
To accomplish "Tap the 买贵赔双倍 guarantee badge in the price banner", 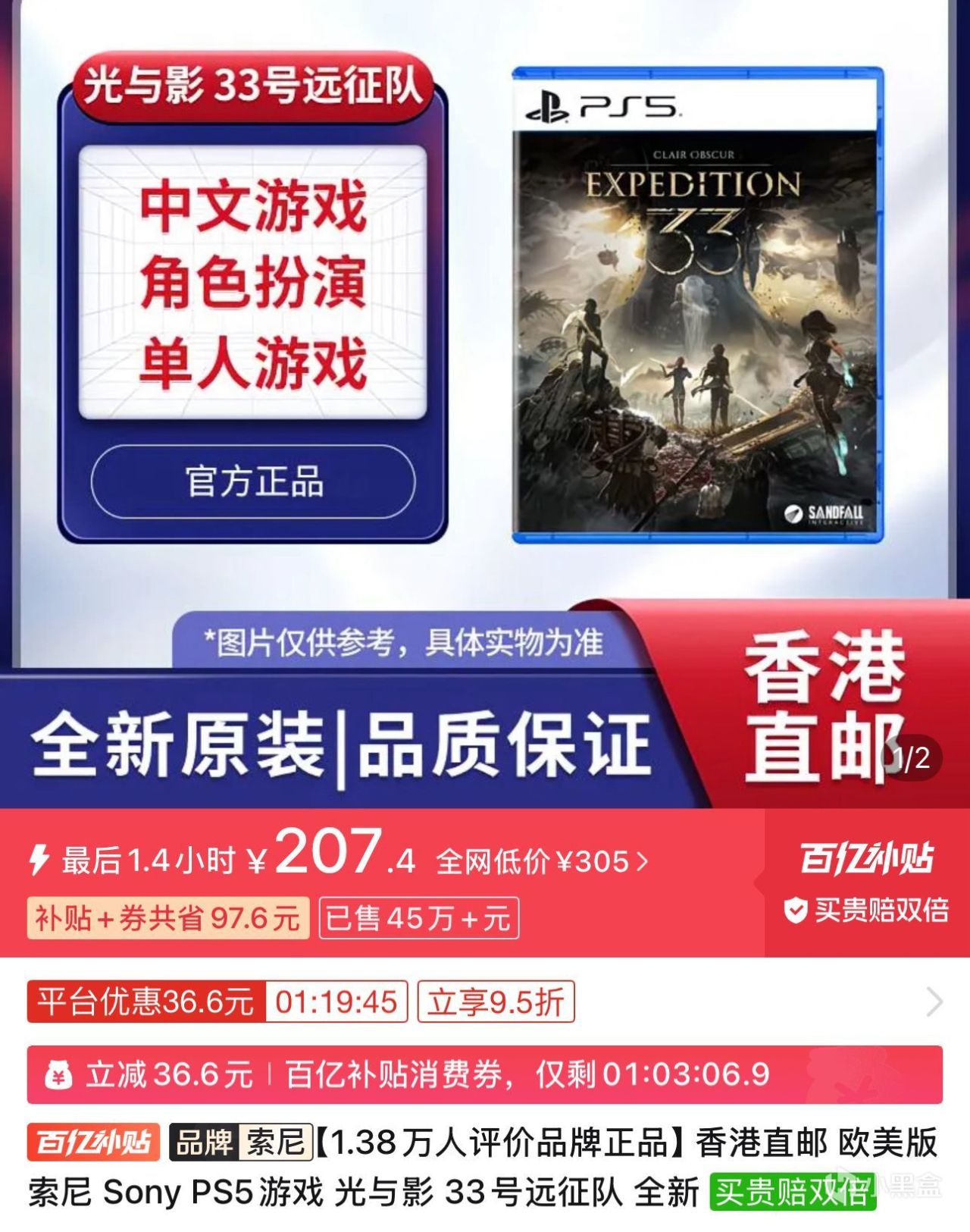I will (866, 910).
